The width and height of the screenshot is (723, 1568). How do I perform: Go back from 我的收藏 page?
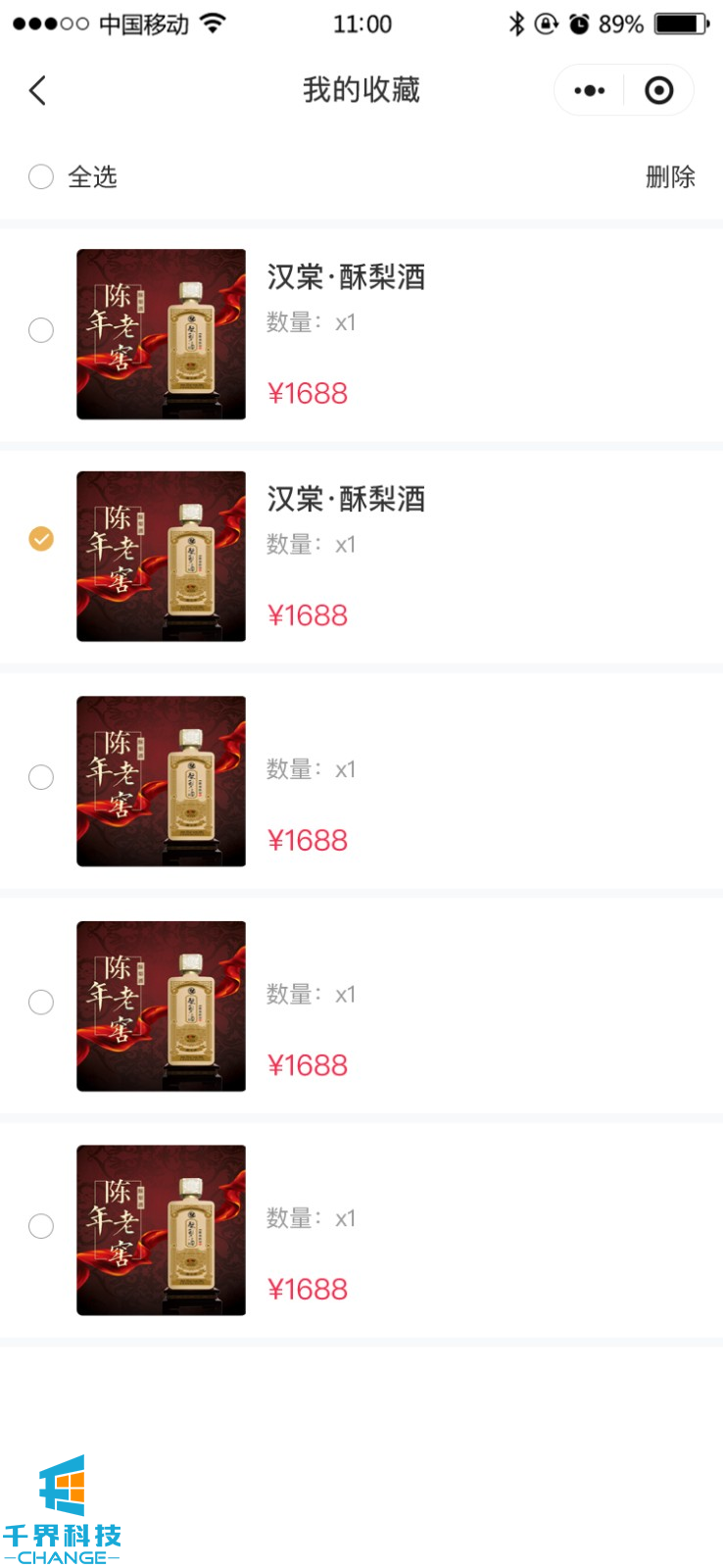[x=38, y=91]
